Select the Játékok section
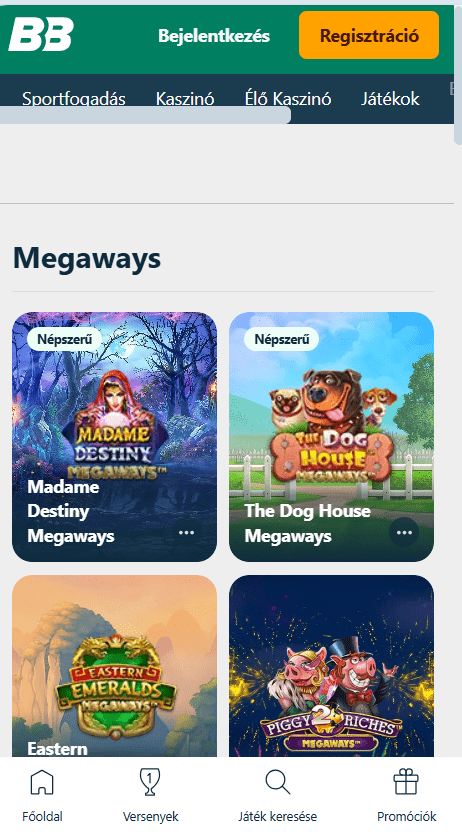 pos(390,99)
